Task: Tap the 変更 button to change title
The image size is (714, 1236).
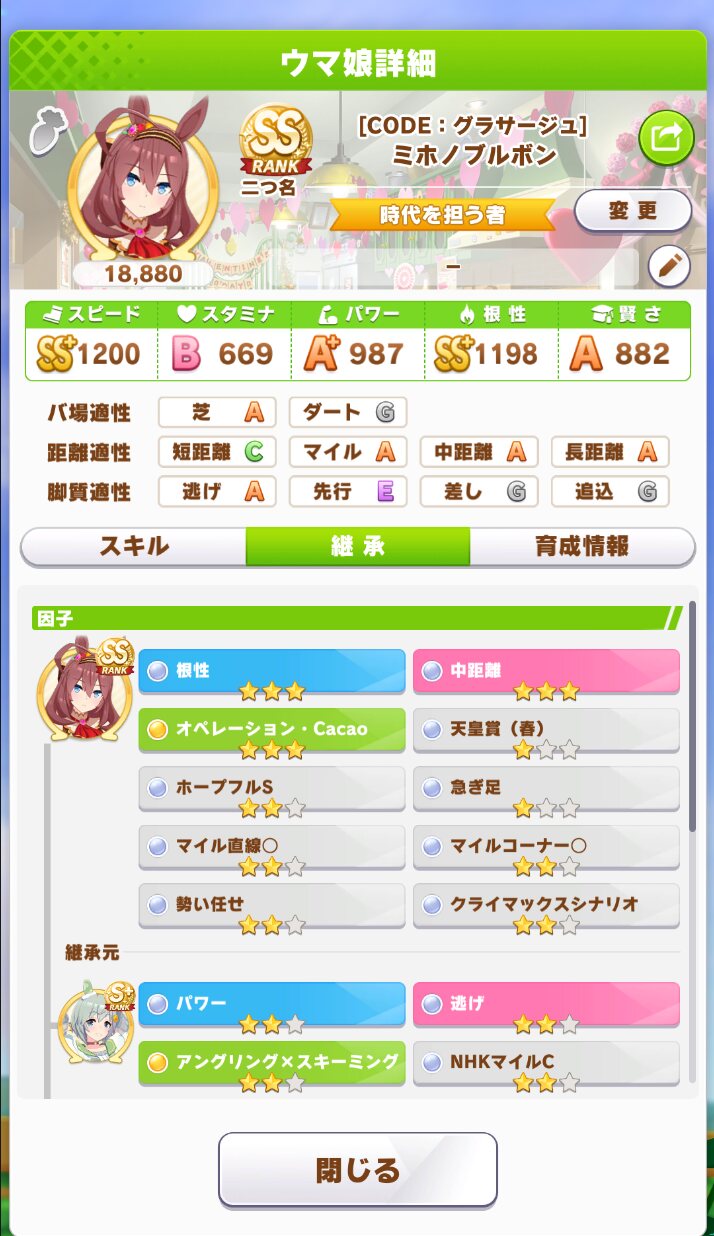Action: click(633, 211)
